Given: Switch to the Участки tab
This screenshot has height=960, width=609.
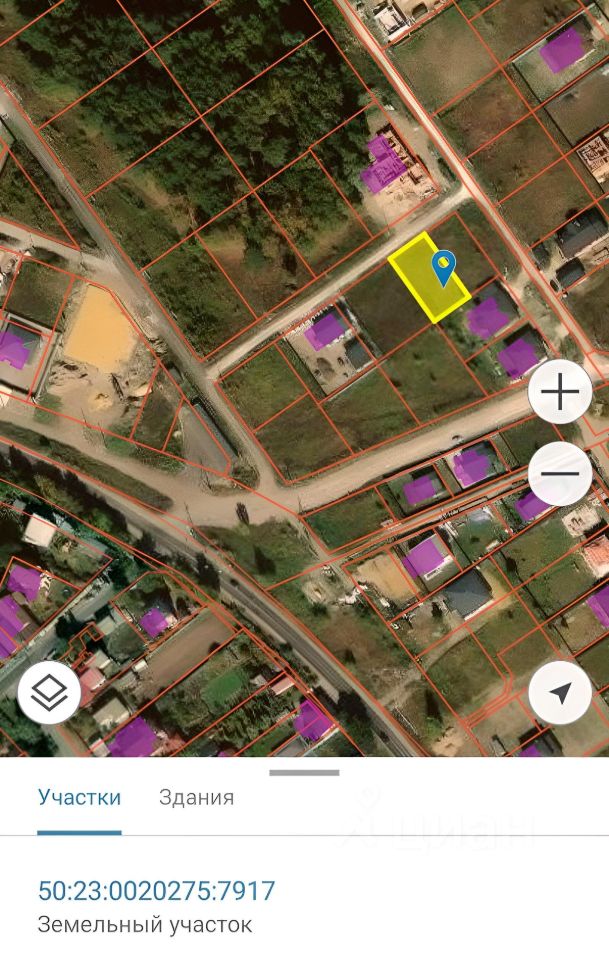Looking at the screenshot, I should [79, 798].
